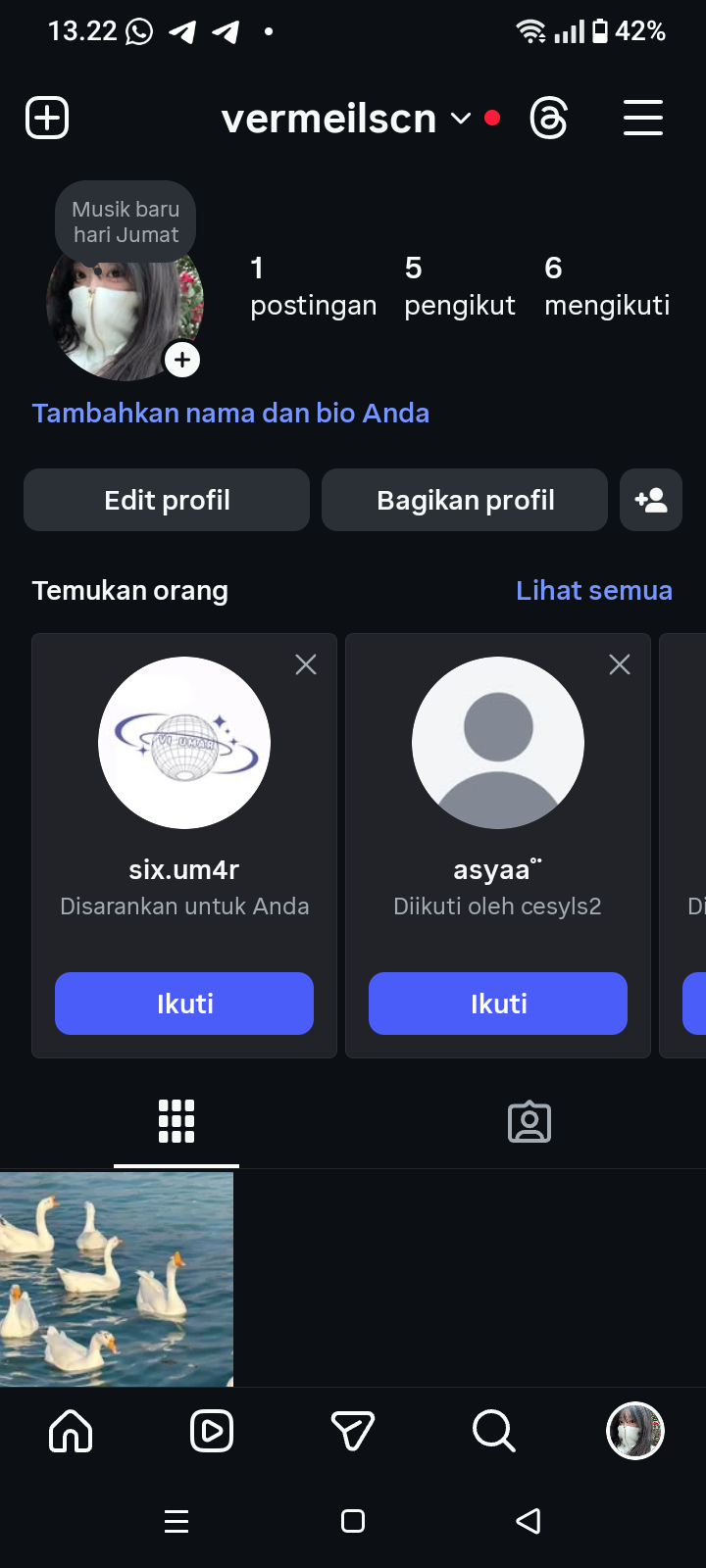Image resolution: width=706 pixels, height=1568 pixels.
Task: Open the add people icon button
Action: 651,500
